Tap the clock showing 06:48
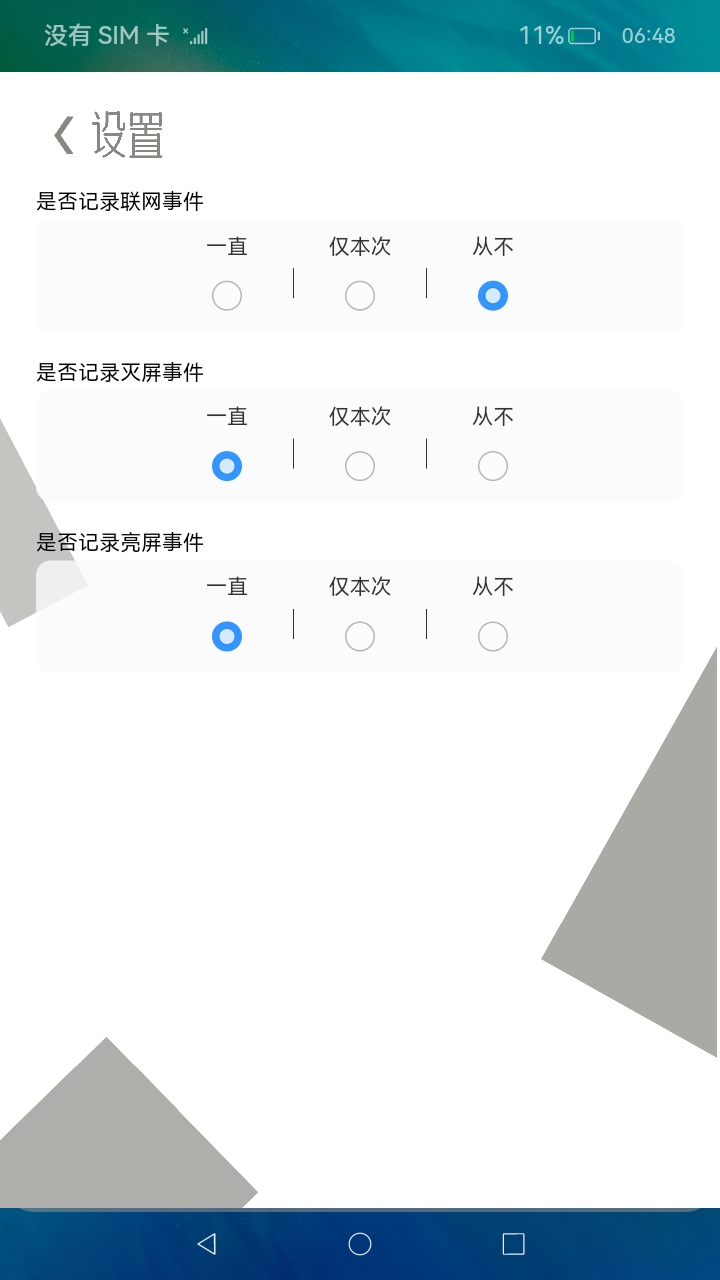Image resolution: width=720 pixels, height=1280 pixels. click(651, 35)
